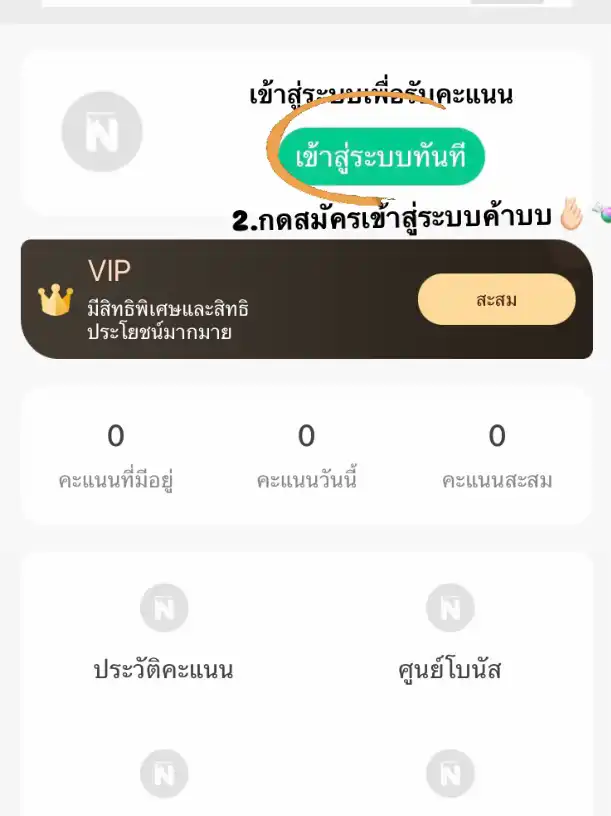This screenshot has width=611, height=816.
Task: Open ประวัติคะแนน points history
Action: [x=163, y=636]
